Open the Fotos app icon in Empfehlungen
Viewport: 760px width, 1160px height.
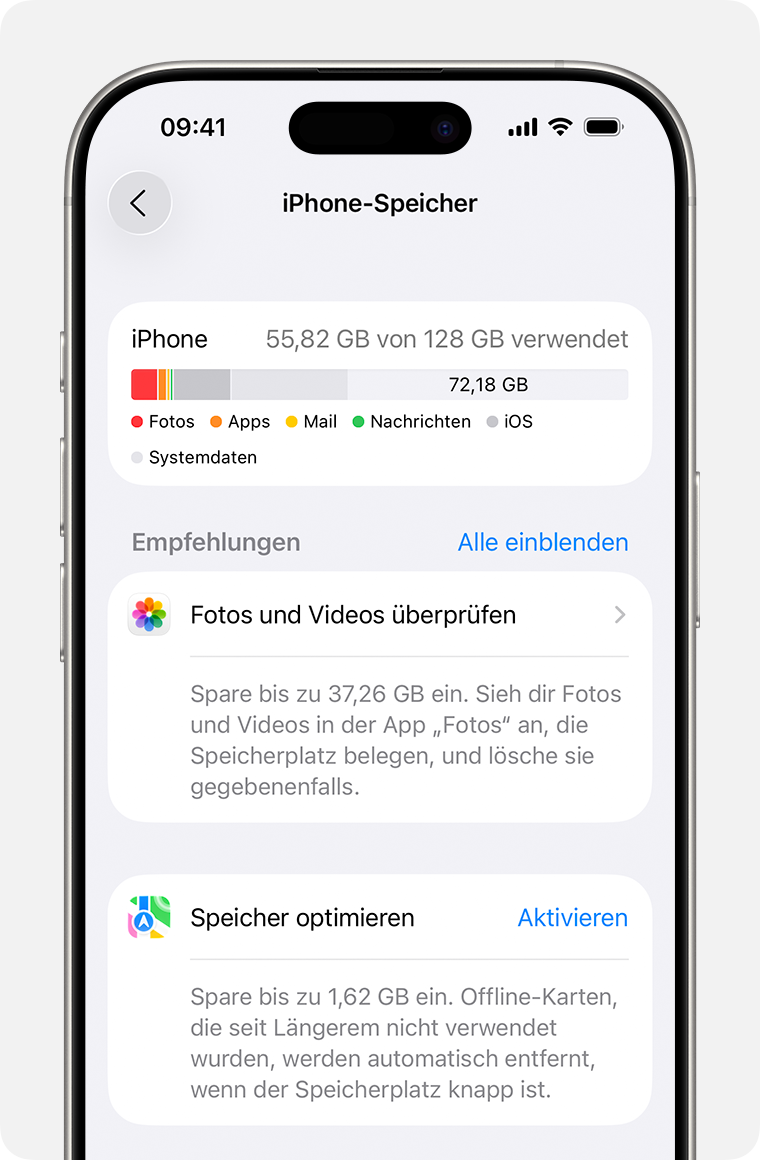[148, 615]
